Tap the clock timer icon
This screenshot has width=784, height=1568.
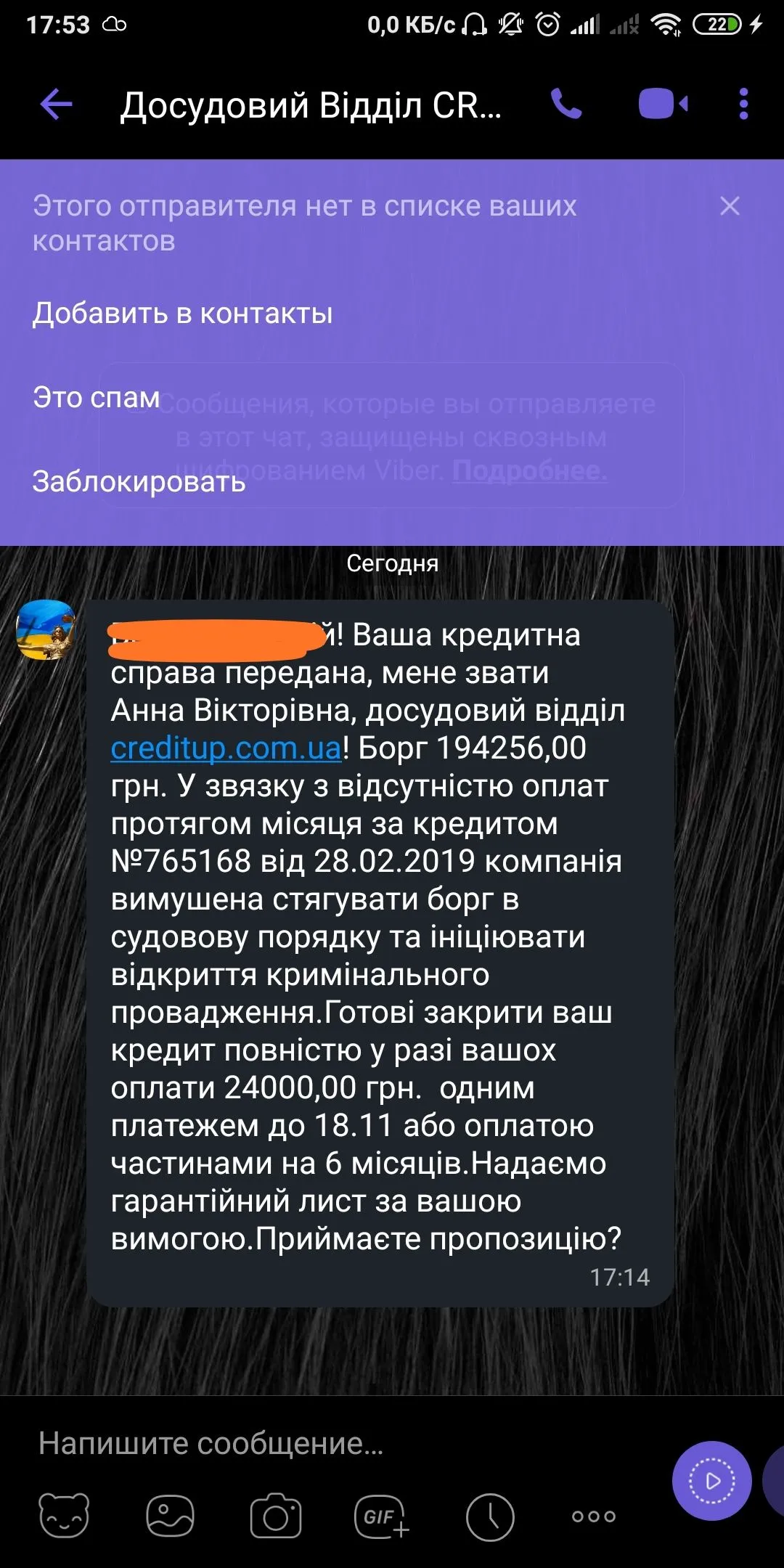[490, 1516]
